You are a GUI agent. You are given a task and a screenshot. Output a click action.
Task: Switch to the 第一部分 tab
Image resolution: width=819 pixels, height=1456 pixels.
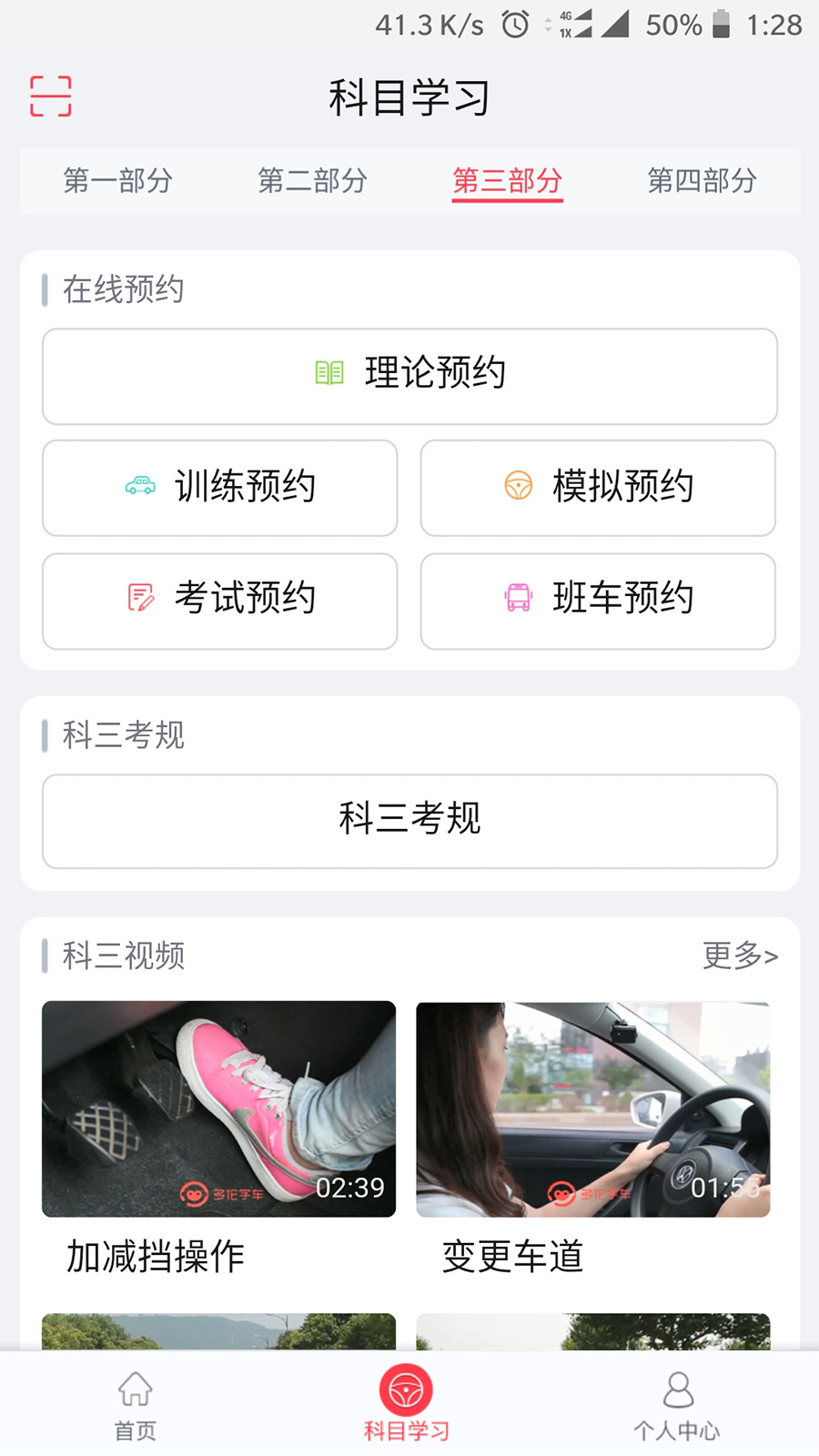point(118,181)
